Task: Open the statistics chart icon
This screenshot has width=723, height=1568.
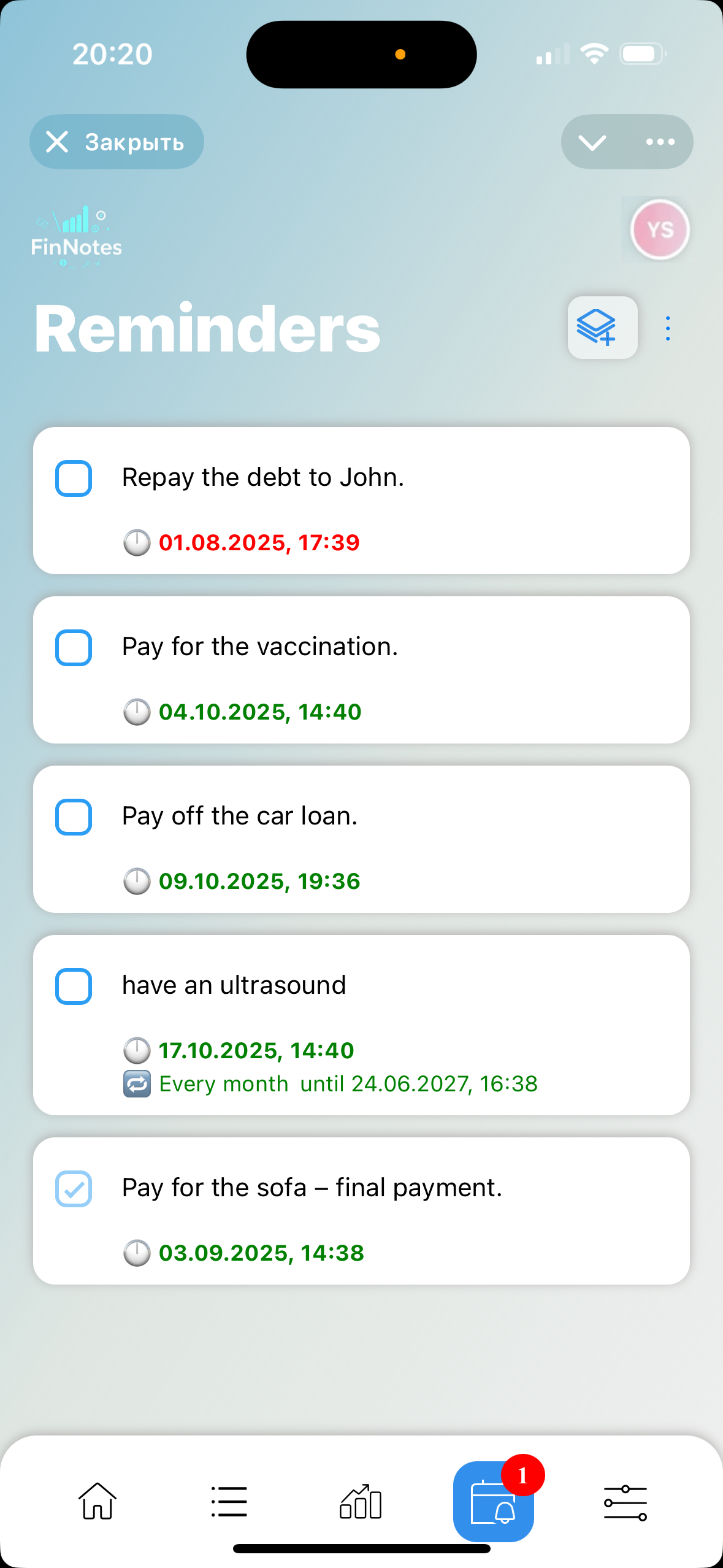Action: tap(361, 1502)
